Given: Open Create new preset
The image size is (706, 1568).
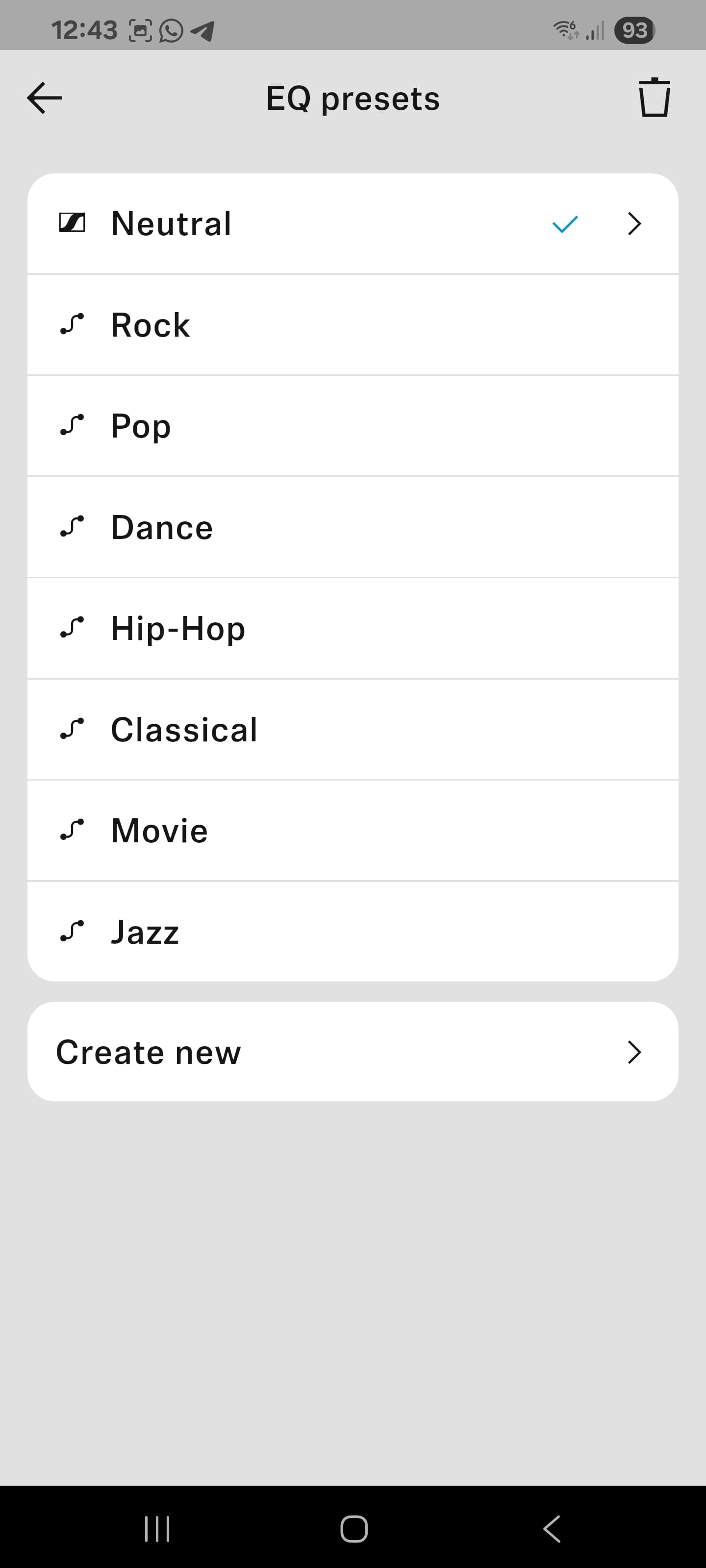Looking at the screenshot, I should [x=353, y=1051].
